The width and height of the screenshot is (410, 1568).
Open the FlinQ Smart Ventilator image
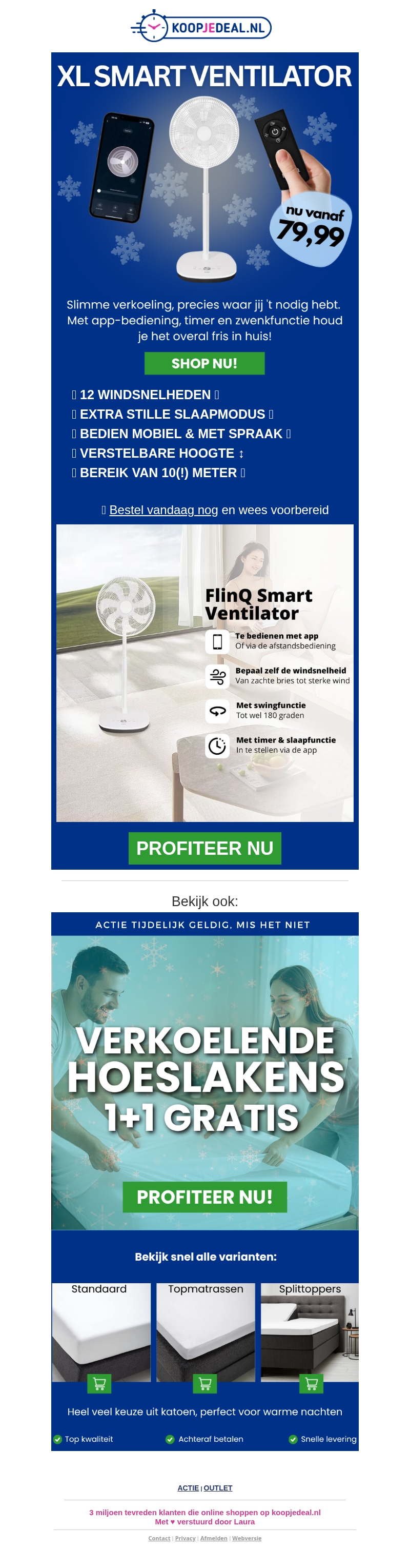[204, 673]
